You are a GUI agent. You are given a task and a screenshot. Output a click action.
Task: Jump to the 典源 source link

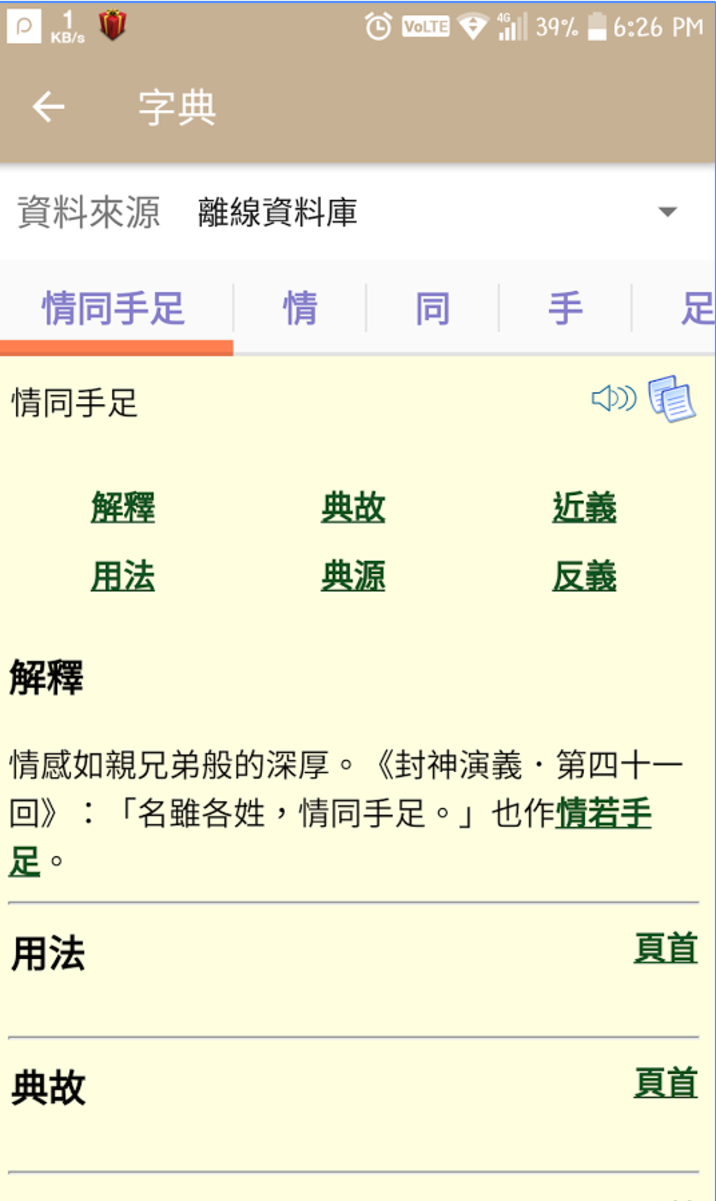pyautogui.click(x=353, y=577)
